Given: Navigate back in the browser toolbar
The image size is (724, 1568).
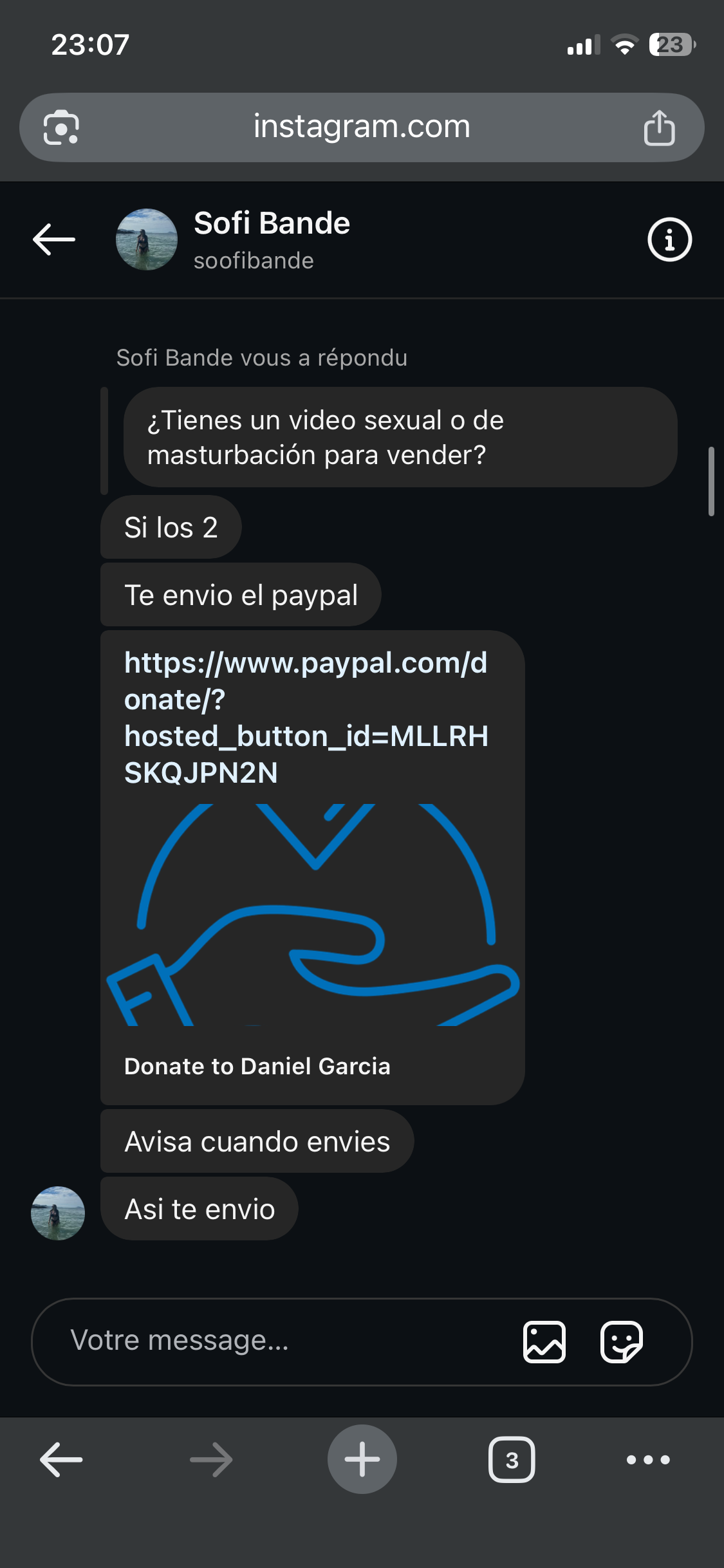Looking at the screenshot, I should tap(61, 1459).
